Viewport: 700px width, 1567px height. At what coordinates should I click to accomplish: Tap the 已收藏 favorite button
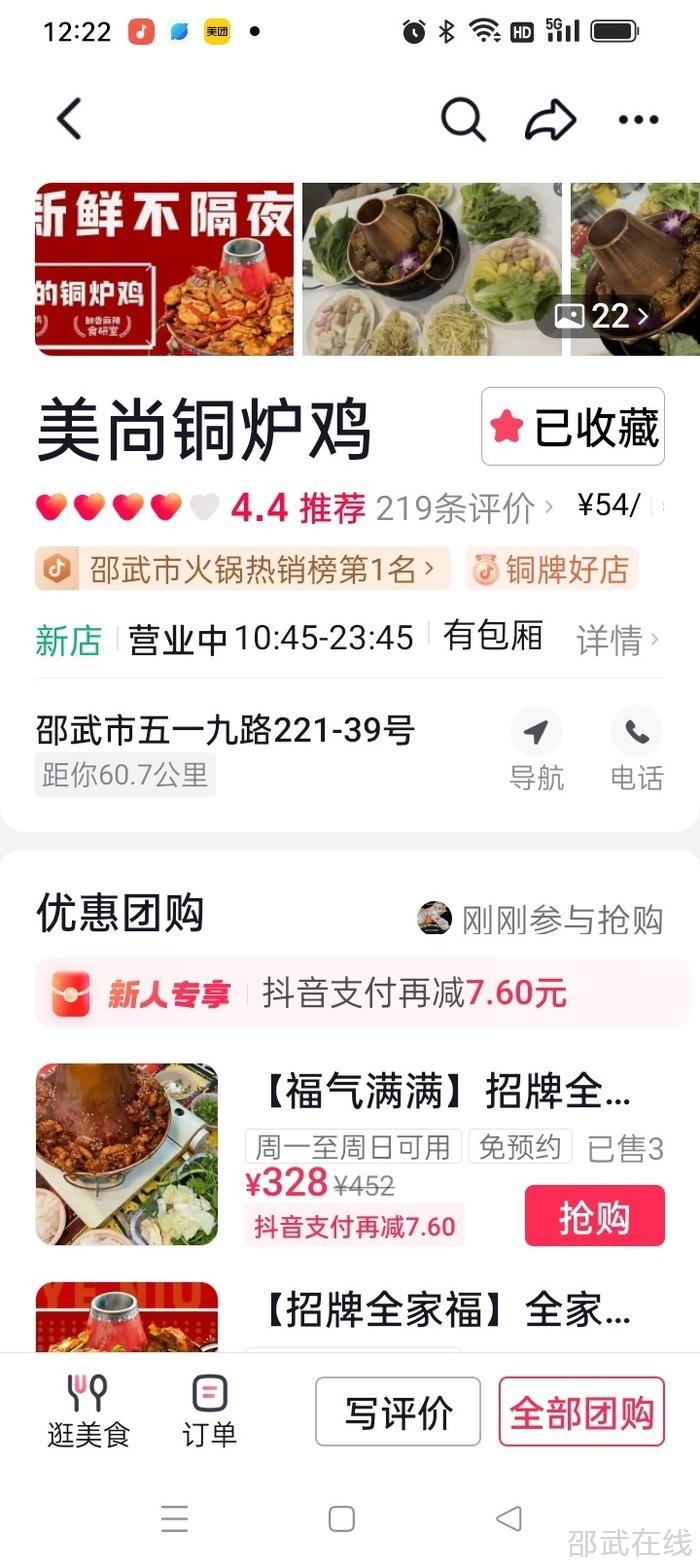tap(573, 427)
